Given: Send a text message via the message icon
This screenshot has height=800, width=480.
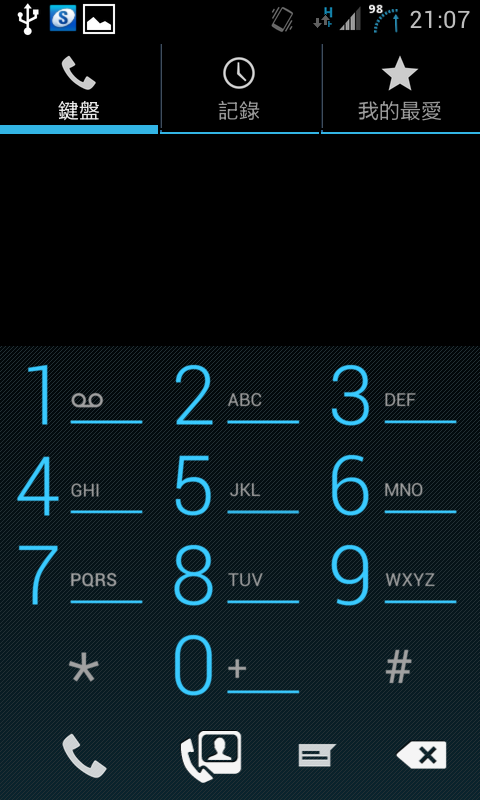Looking at the screenshot, I should click(317, 755).
